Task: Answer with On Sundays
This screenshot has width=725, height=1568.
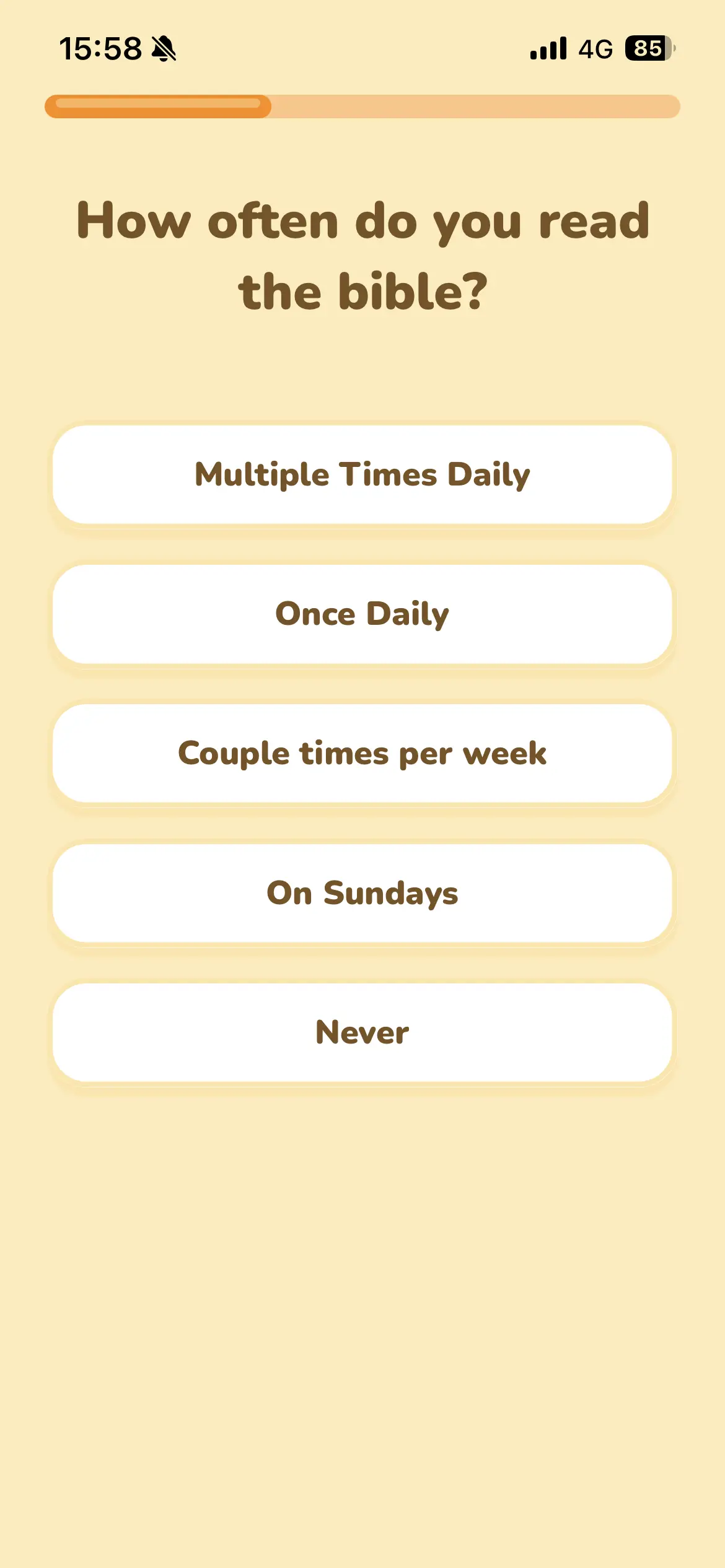Action: [362, 893]
